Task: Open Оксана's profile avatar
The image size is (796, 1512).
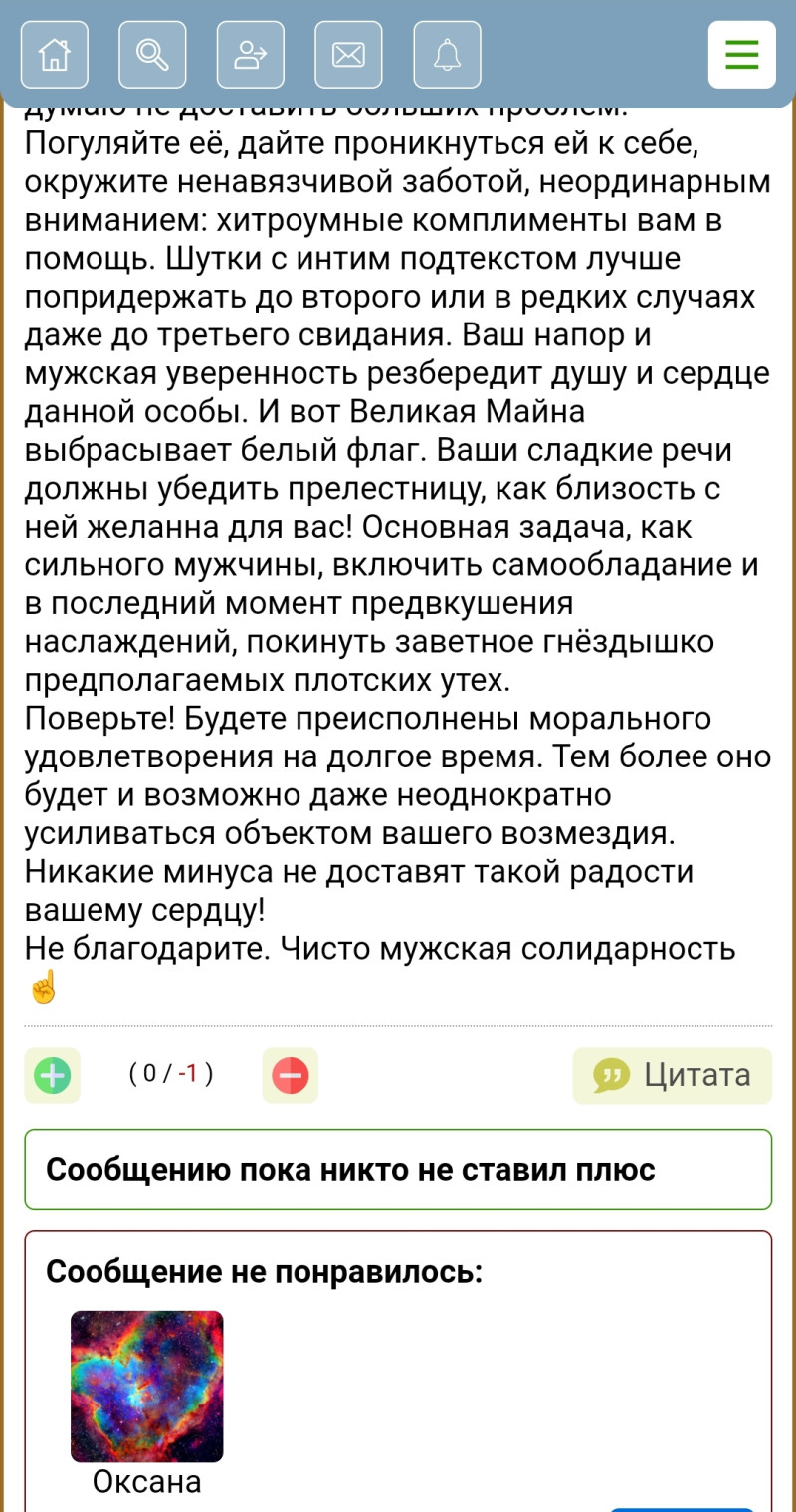Action: (147, 1386)
